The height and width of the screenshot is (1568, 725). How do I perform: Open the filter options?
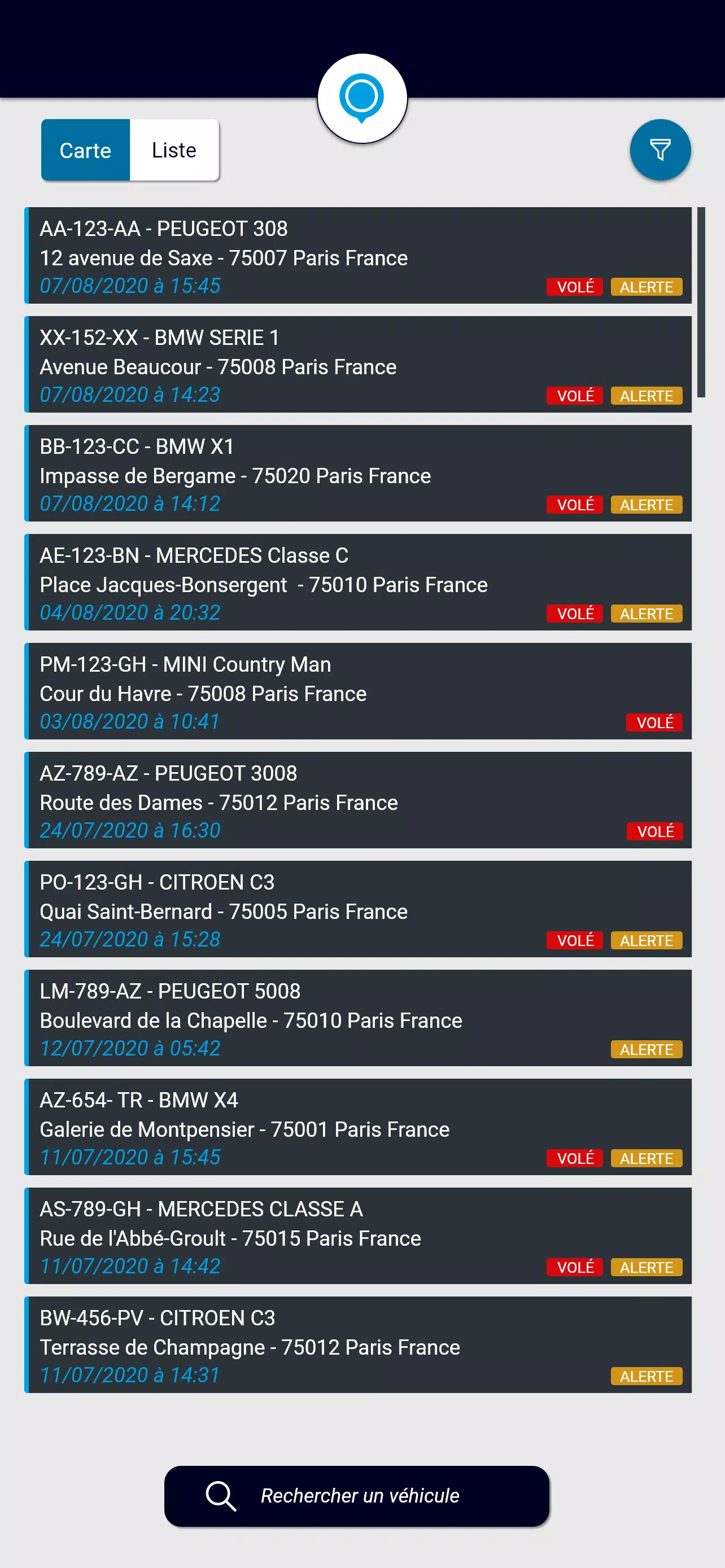[x=660, y=150]
